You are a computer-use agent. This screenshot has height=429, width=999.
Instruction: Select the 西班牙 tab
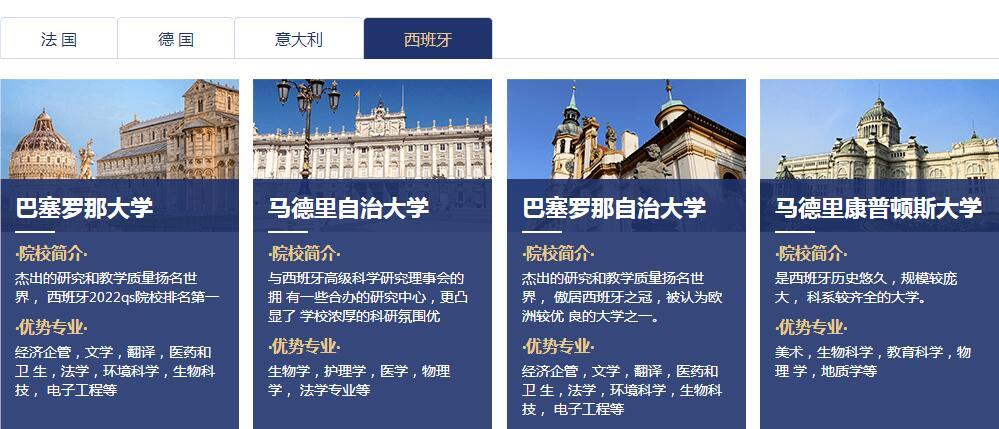428,39
